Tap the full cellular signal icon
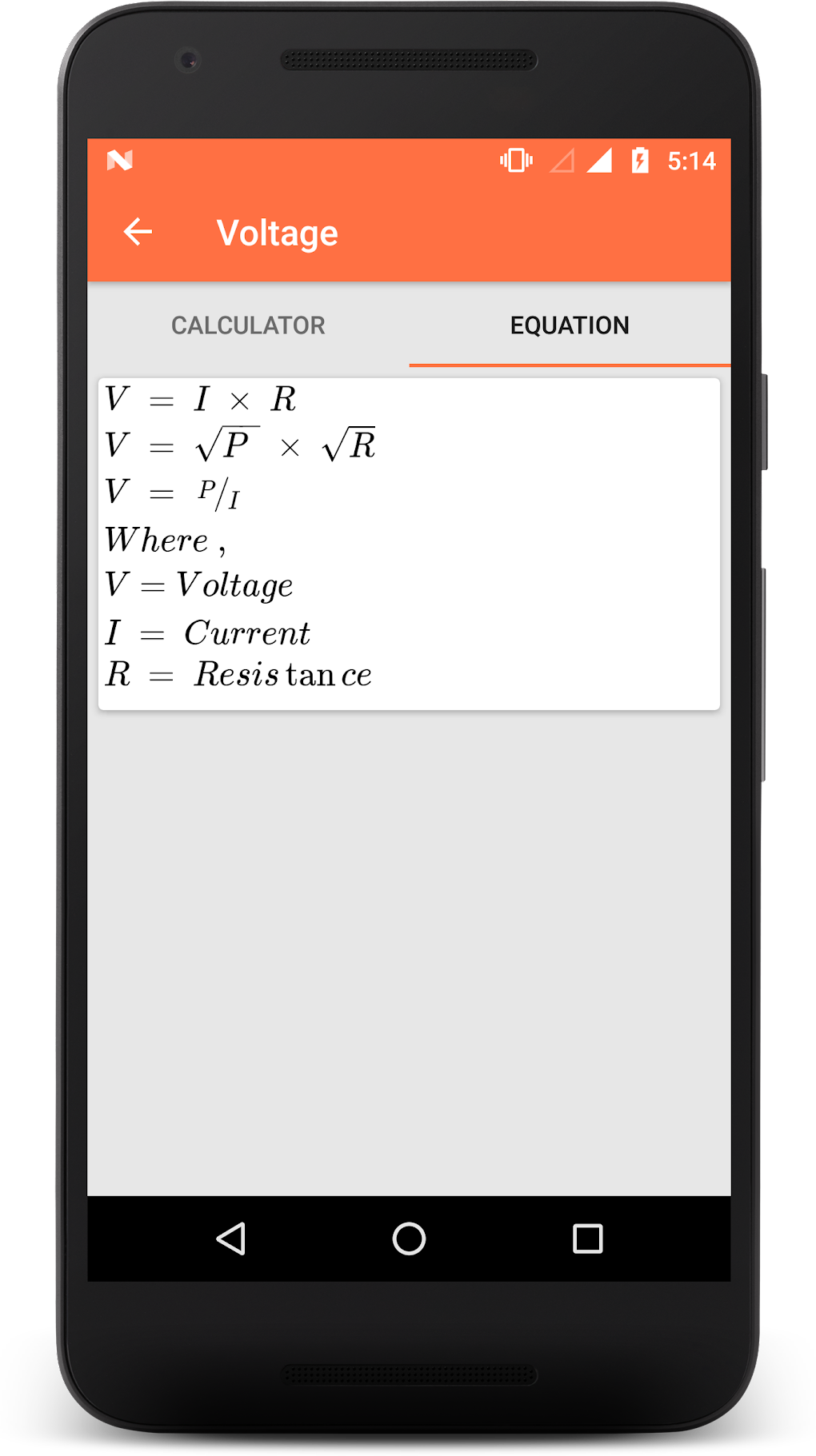Viewport: 816px width, 1456px height. coord(602,161)
